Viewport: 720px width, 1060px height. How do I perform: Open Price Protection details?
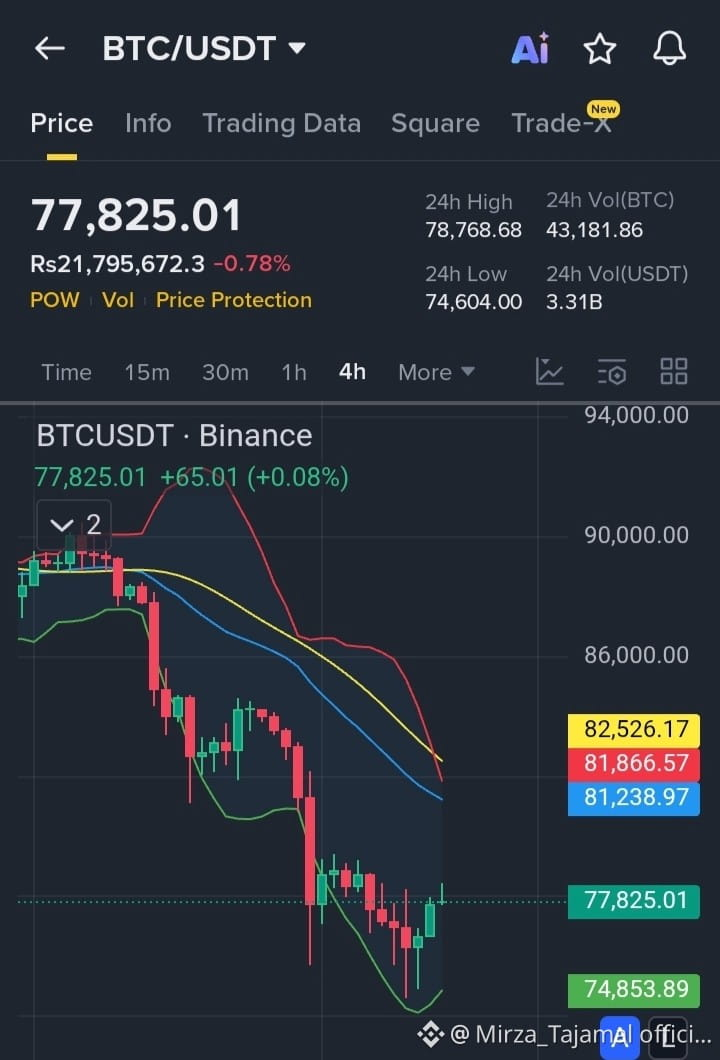234,300
